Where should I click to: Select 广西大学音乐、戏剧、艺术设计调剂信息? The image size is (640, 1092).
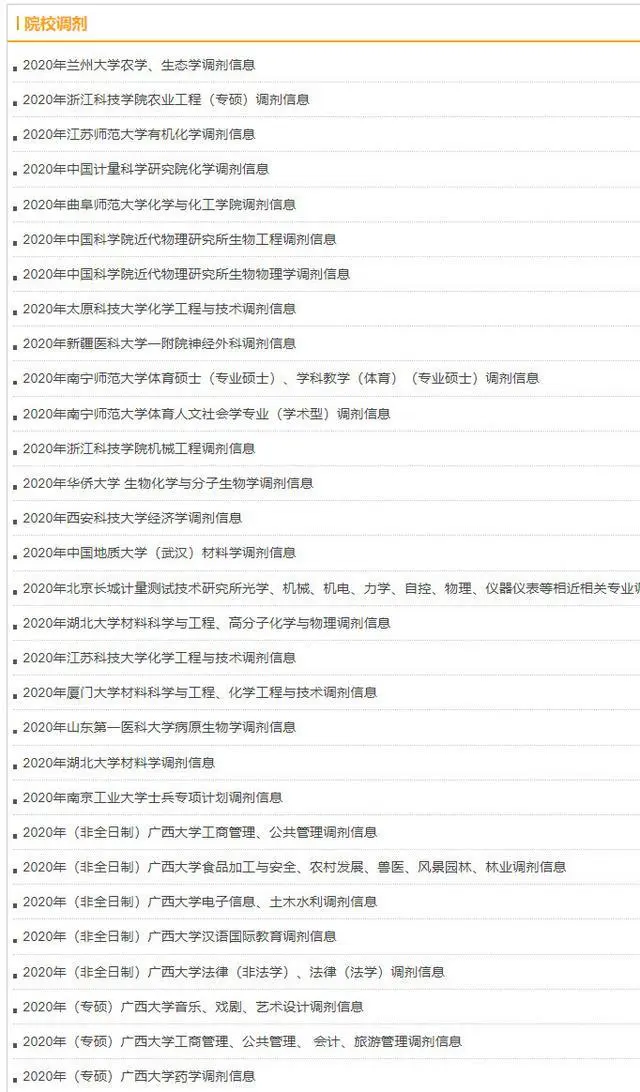(192, 1006)
